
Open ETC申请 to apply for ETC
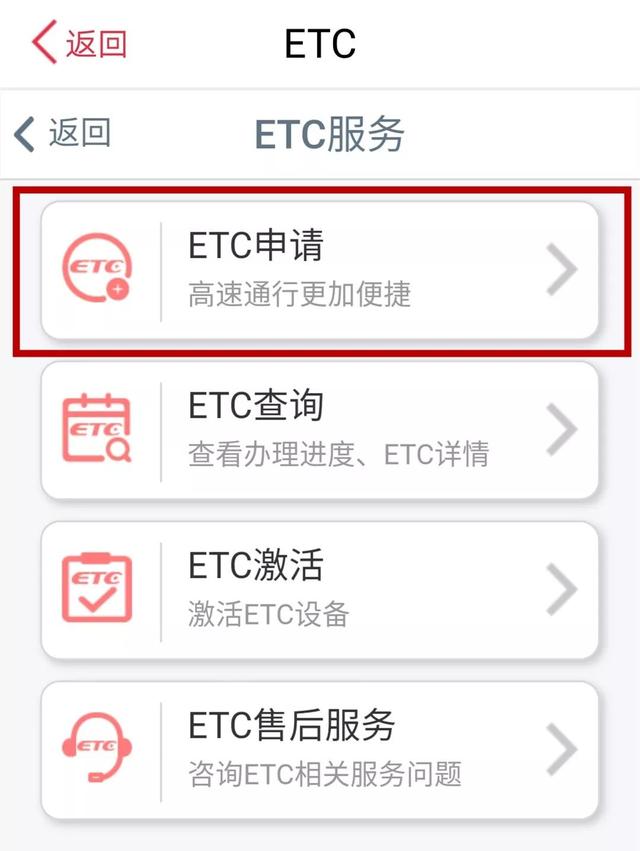pos(320,270)
